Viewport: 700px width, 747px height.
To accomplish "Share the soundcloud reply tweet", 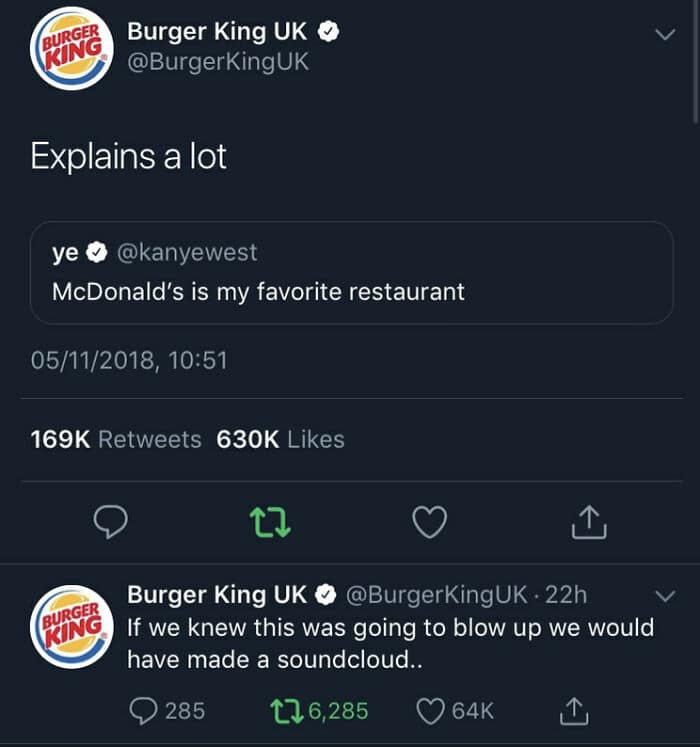I will pos(576,710).
